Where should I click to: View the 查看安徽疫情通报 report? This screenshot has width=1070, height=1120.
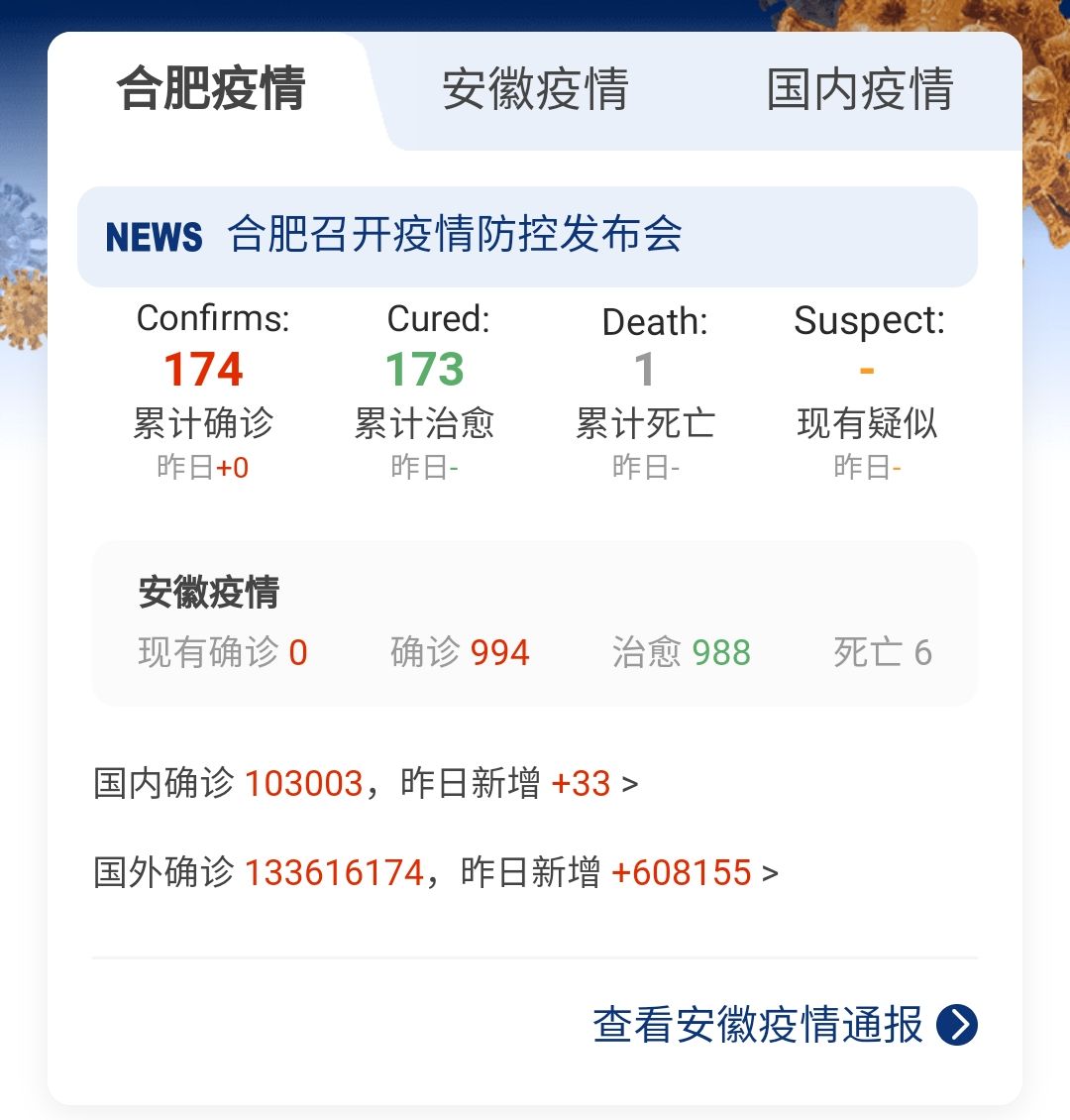[783, 1025]
